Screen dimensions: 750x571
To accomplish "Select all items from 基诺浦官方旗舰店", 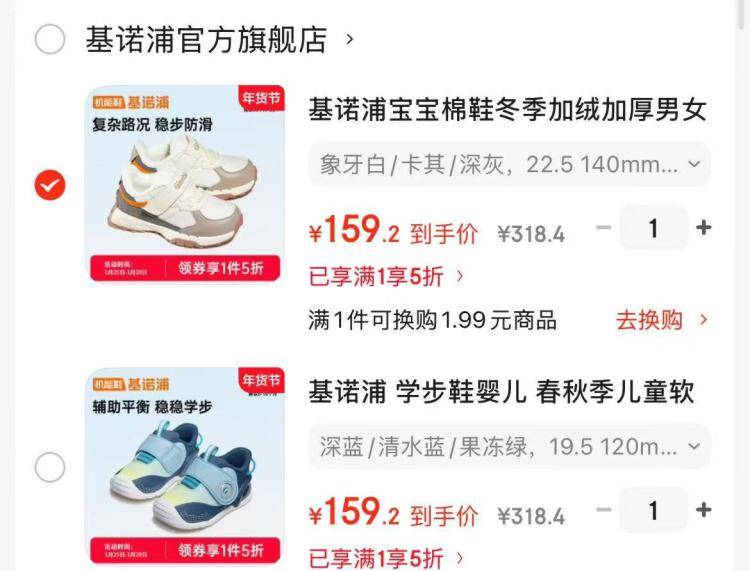I will tap(49, 40).
